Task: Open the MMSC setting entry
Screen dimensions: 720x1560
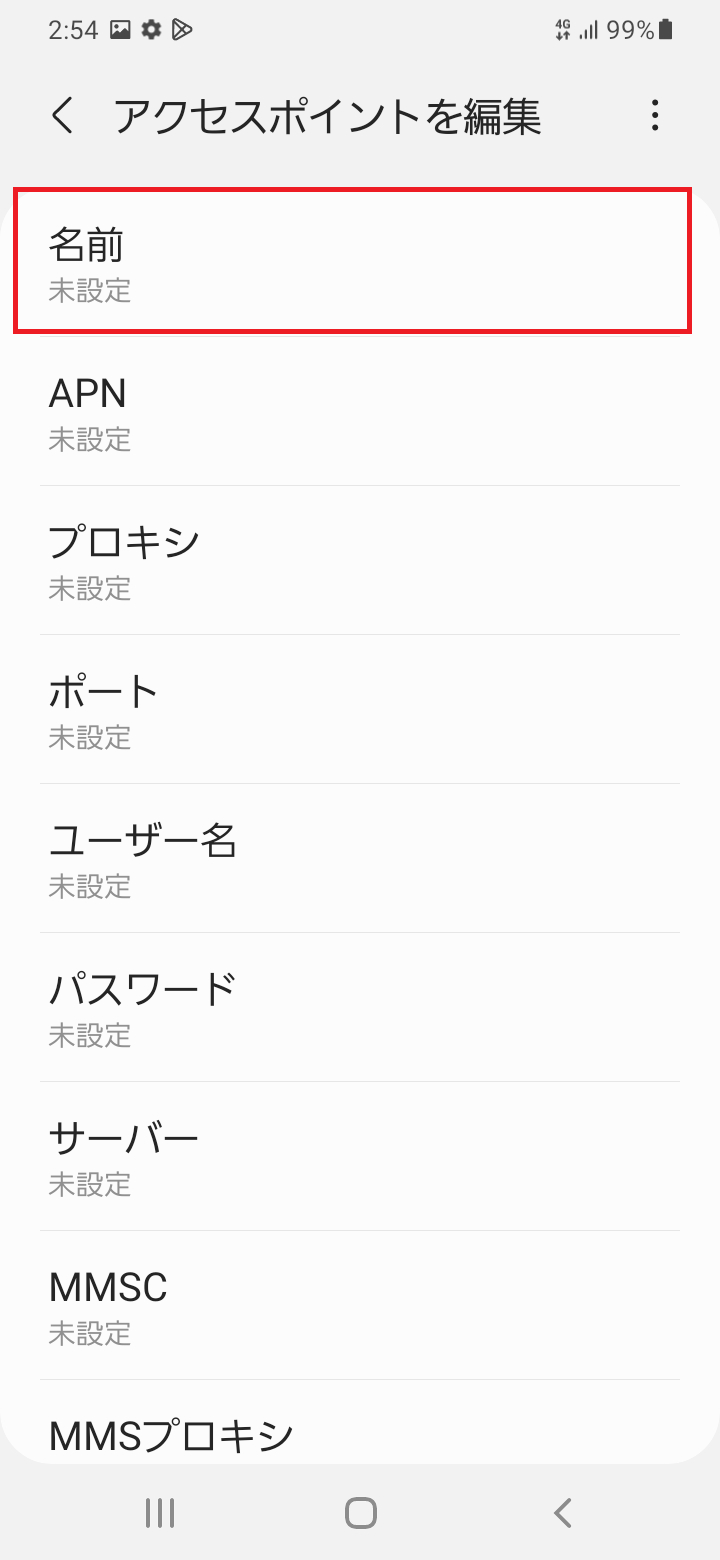Action: pyautogui.click(x=360, y=1305)
